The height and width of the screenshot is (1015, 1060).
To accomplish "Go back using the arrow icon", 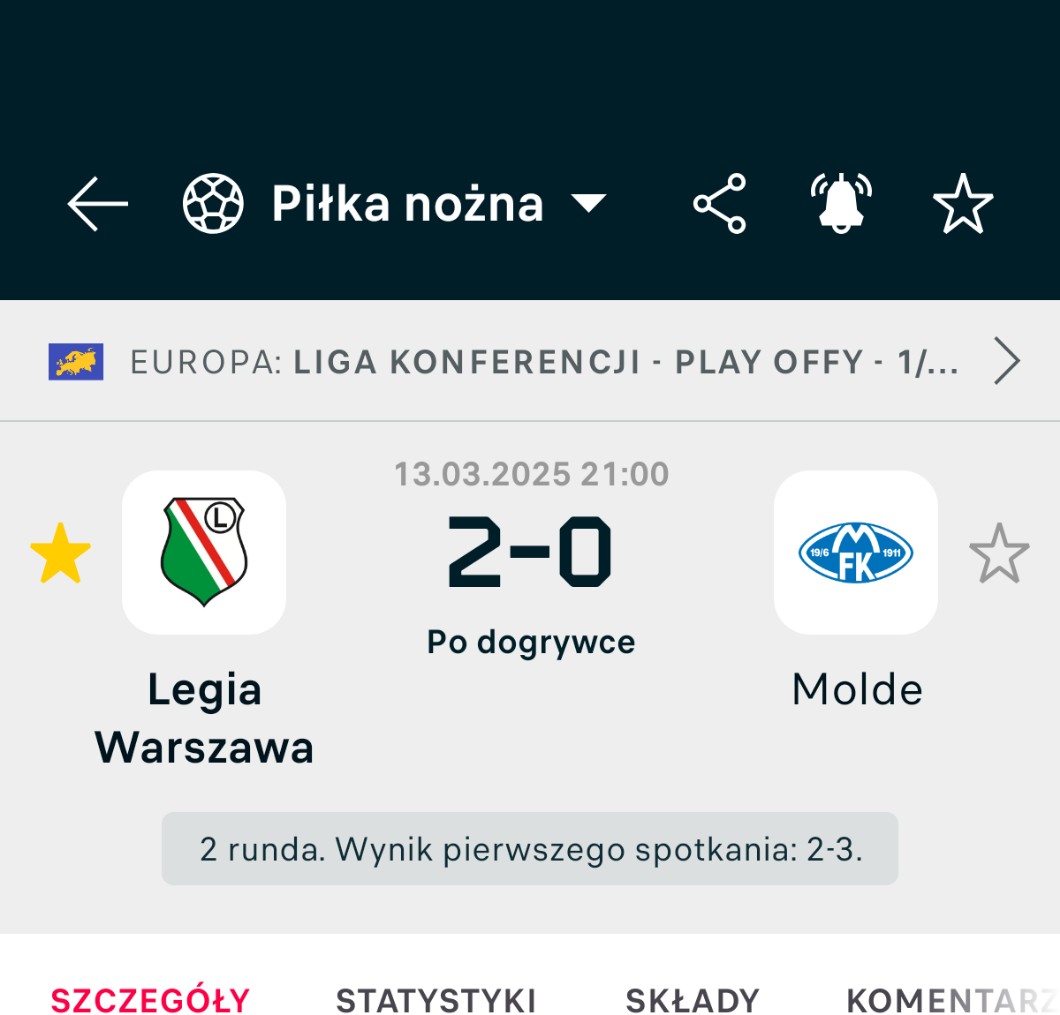I will click(98, 204).
